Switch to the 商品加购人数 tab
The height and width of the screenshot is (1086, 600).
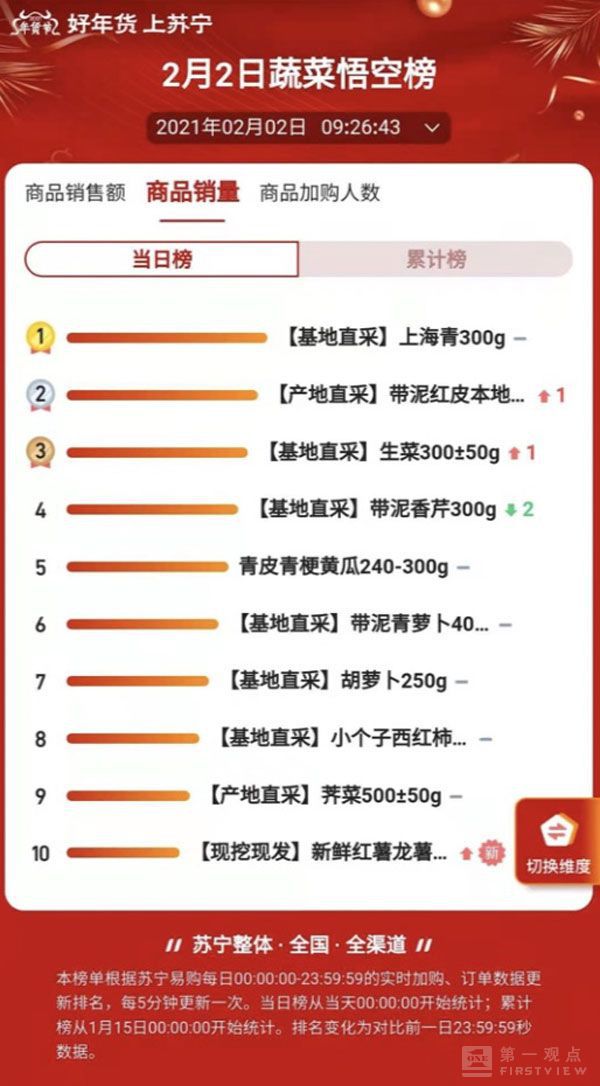coord(320,193)
